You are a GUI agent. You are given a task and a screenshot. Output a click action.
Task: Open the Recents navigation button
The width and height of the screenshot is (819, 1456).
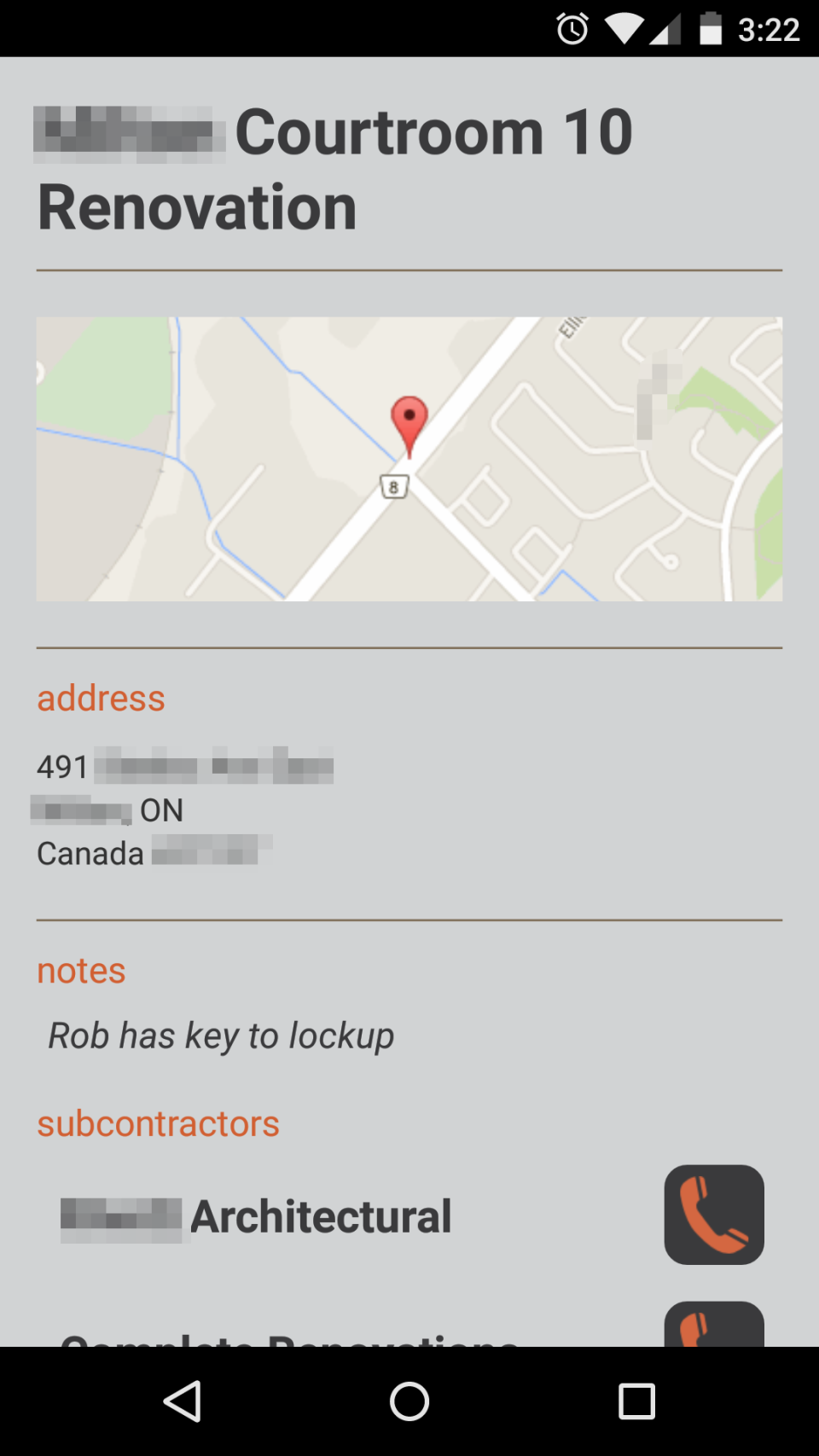click(636, 1400)
